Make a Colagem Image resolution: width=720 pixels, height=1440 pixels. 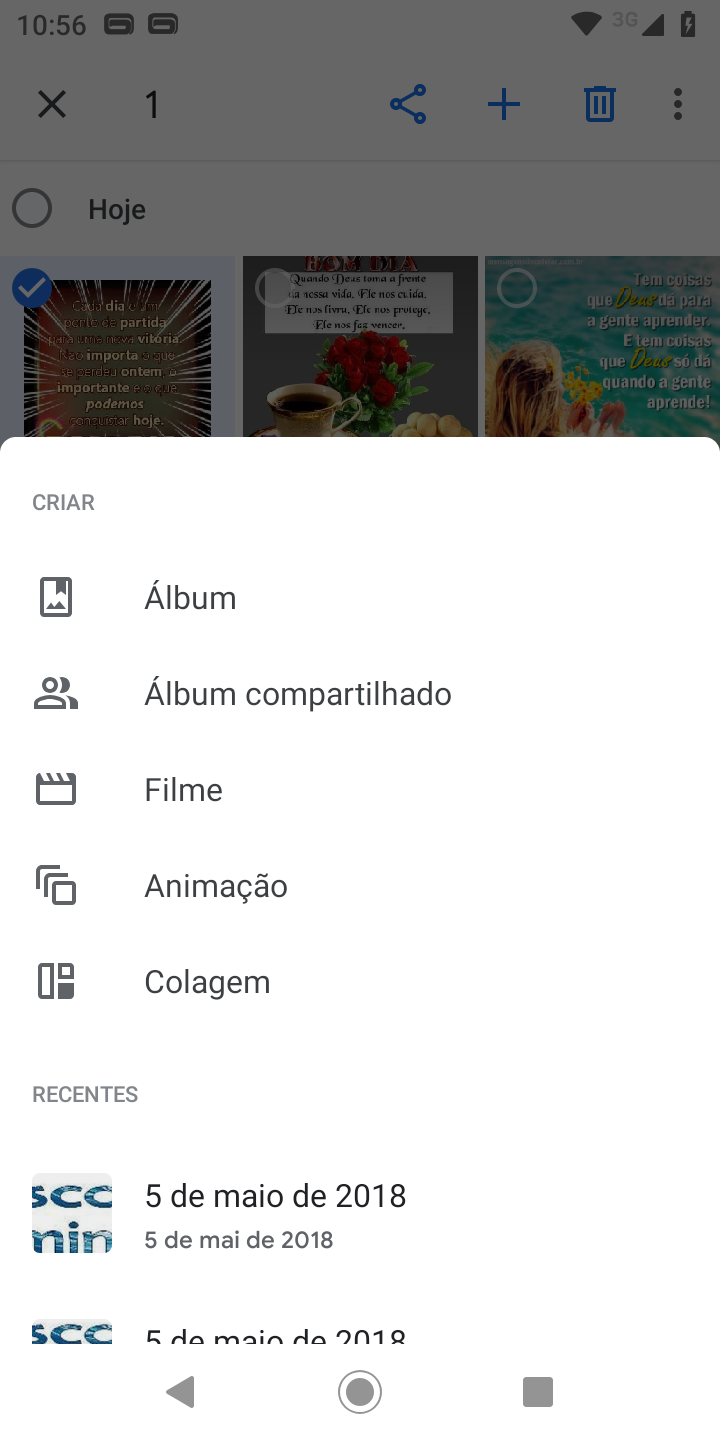coord(207,981)
